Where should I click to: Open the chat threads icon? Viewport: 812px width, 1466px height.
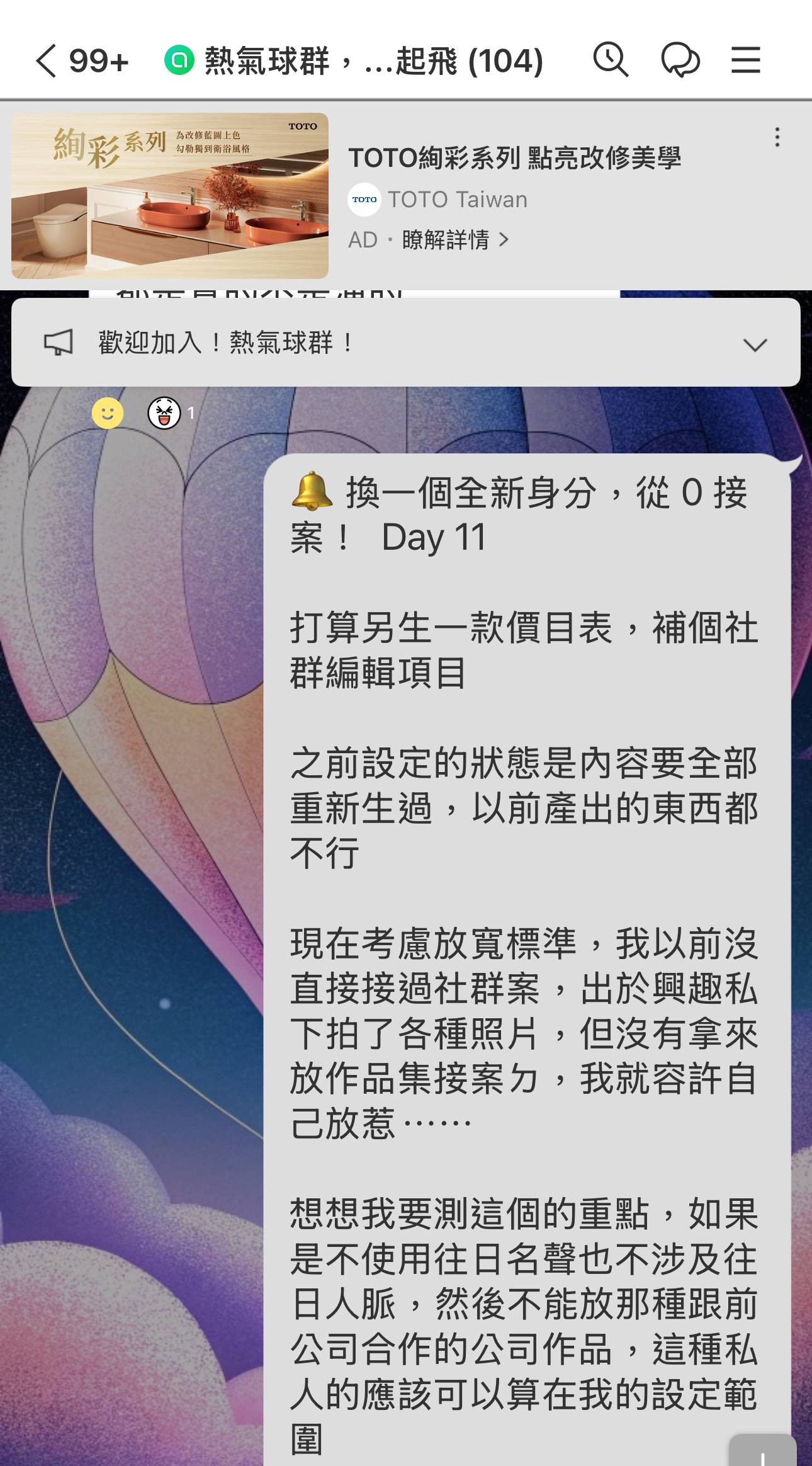click(x=680, y=60)
